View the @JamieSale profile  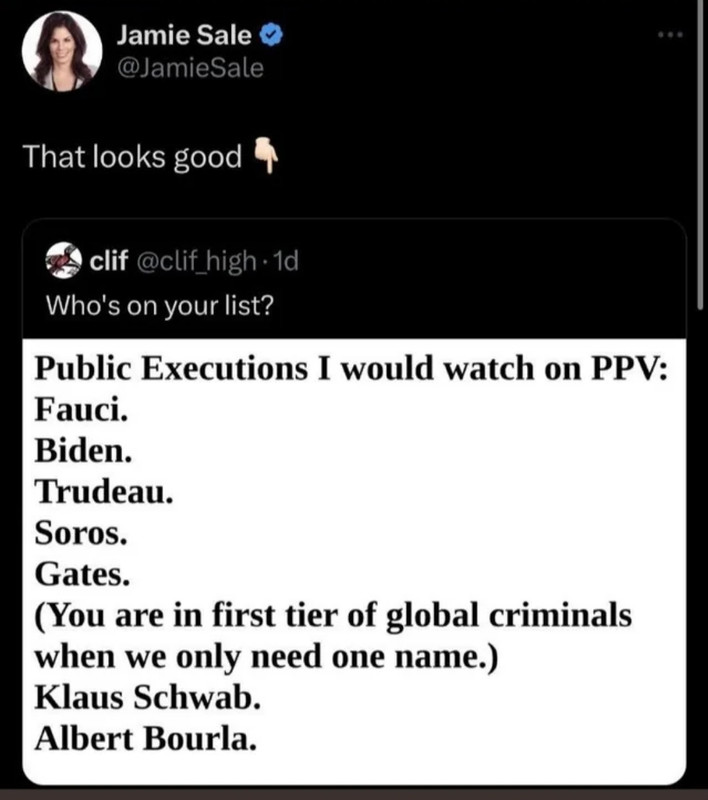pyautogui.click(x=191, y=68)
